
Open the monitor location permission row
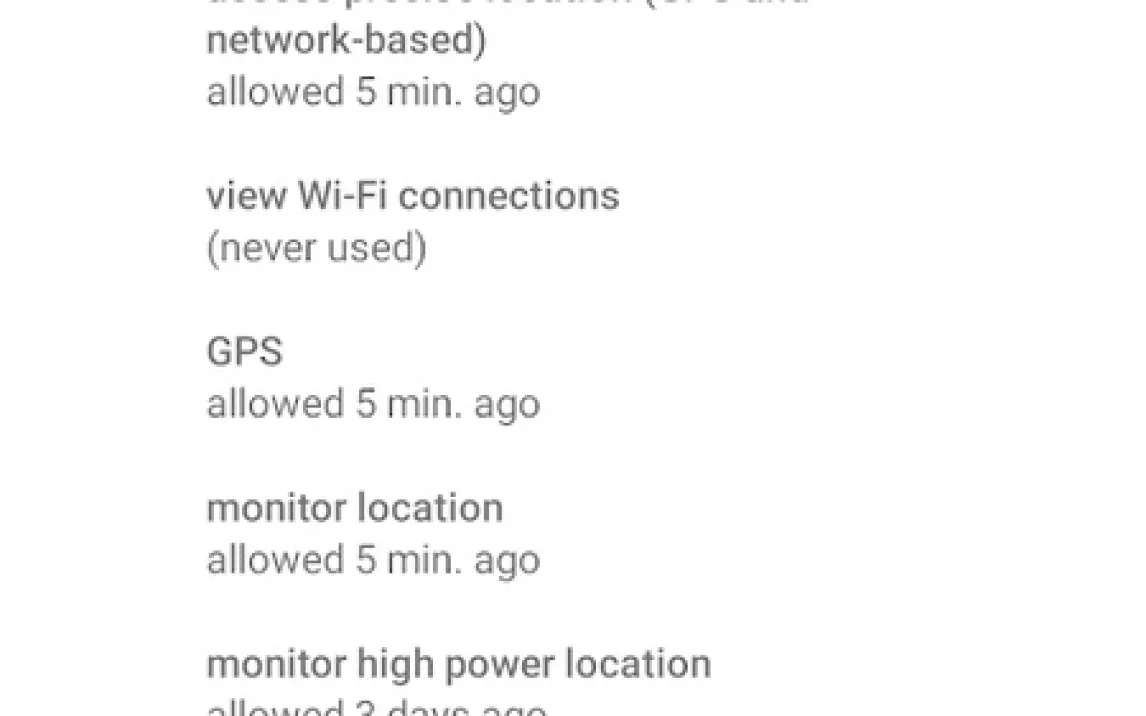click(372, 533)
